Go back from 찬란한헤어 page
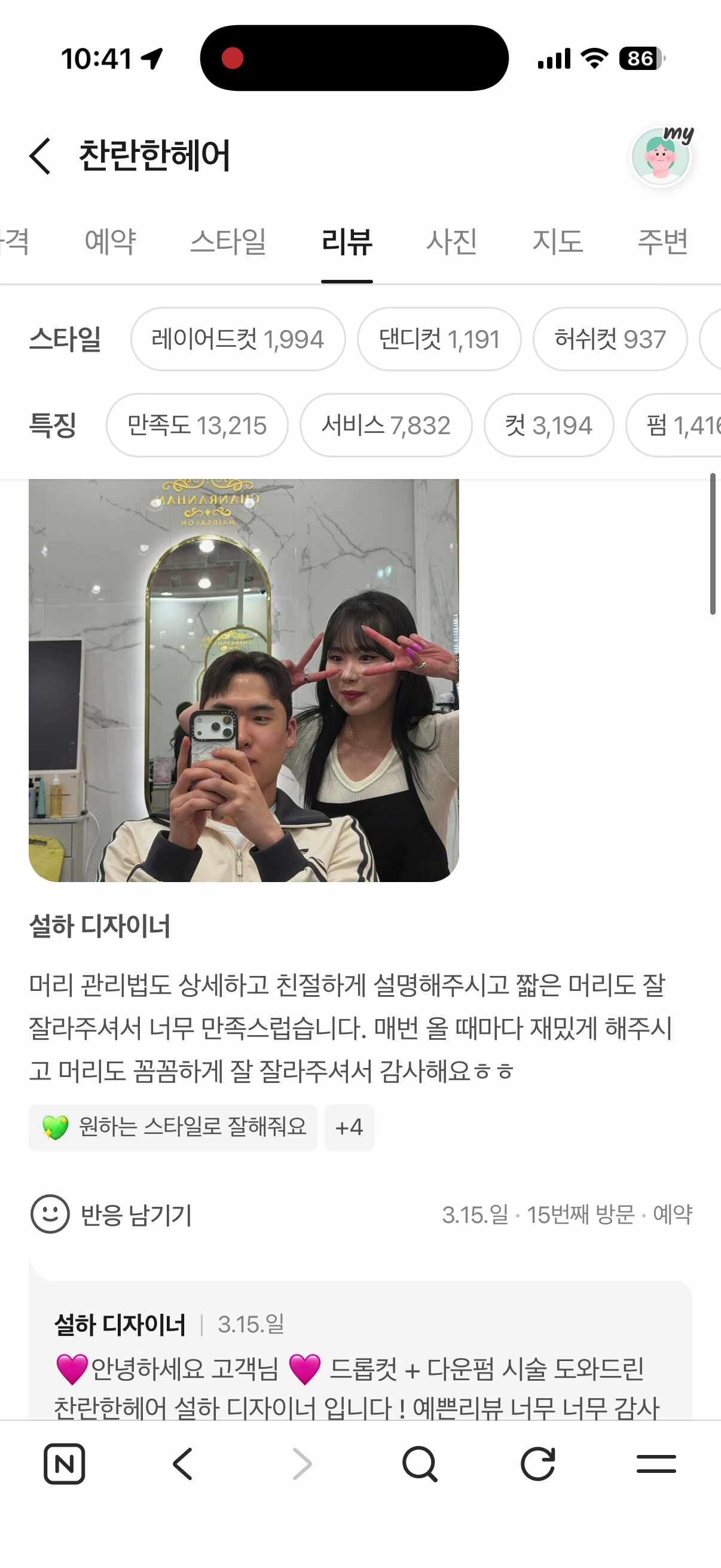Viewport: 721px width, 1568px height. point(40,156)
